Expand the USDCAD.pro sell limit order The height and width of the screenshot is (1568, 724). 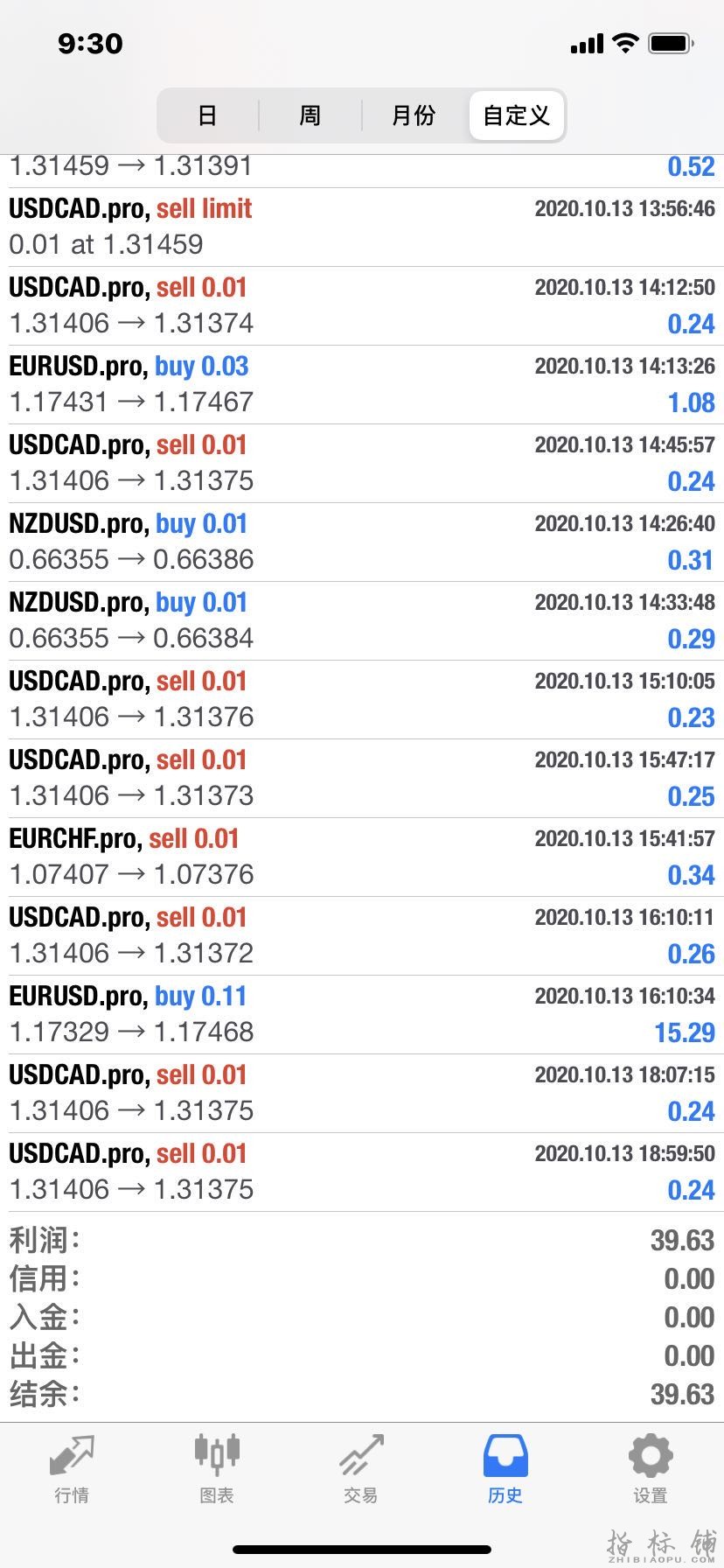pyautogui.click(x=362, y=227)
